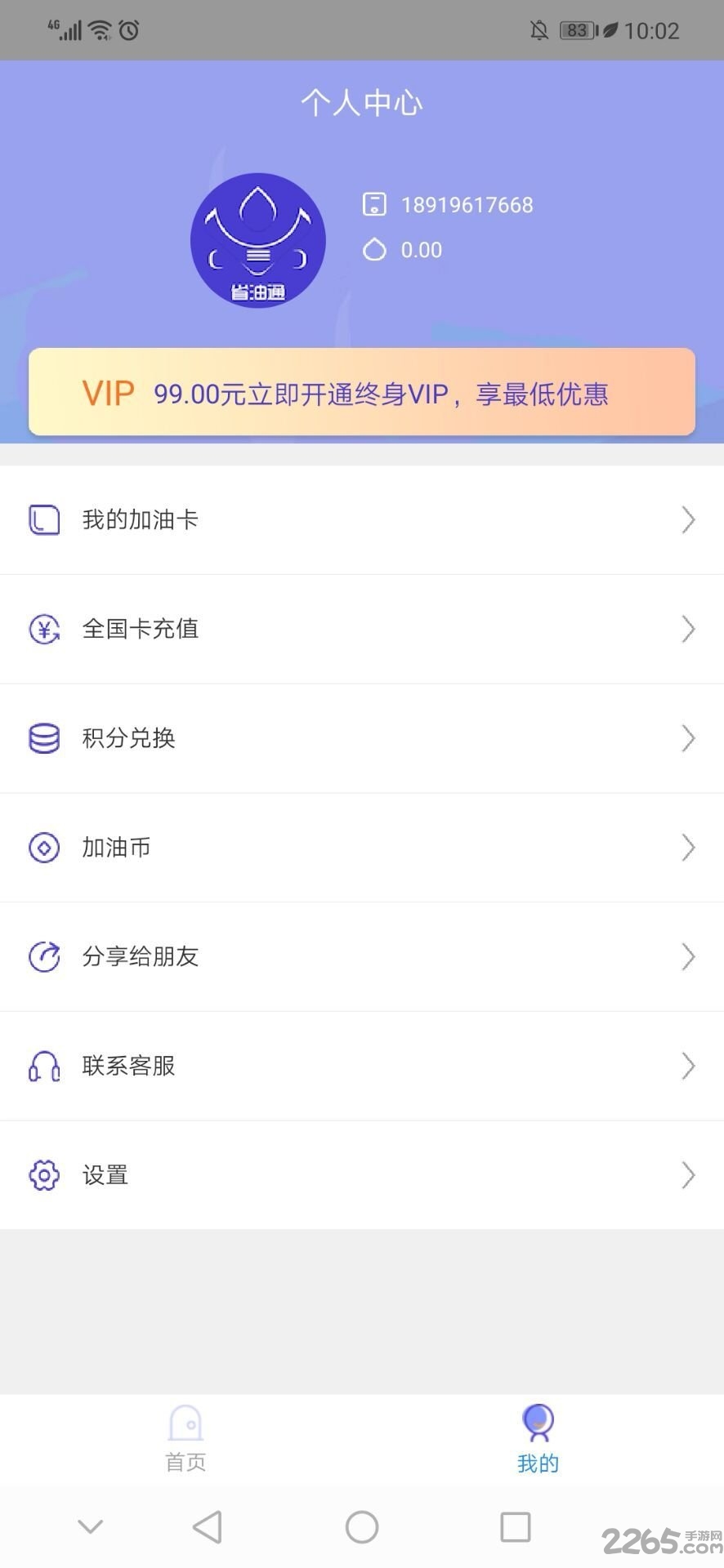The image size is (724, 1568).
Task: Open the 我的加油卡 card icon
Action: tap(45, 519)
